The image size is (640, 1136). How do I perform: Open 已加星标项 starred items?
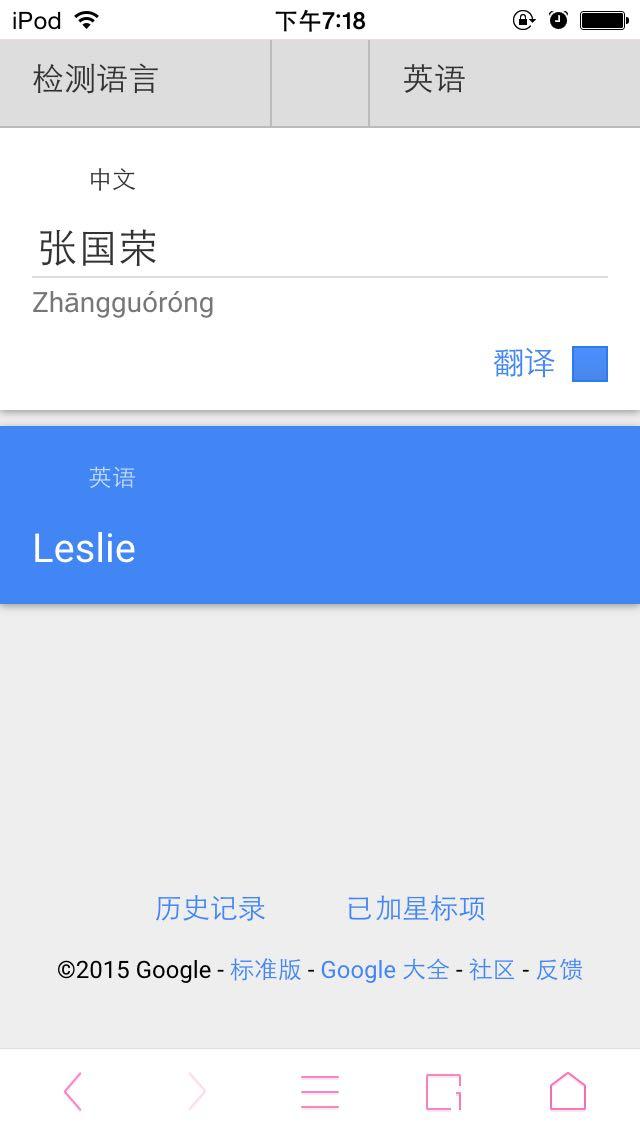click(x=416, y=909)
